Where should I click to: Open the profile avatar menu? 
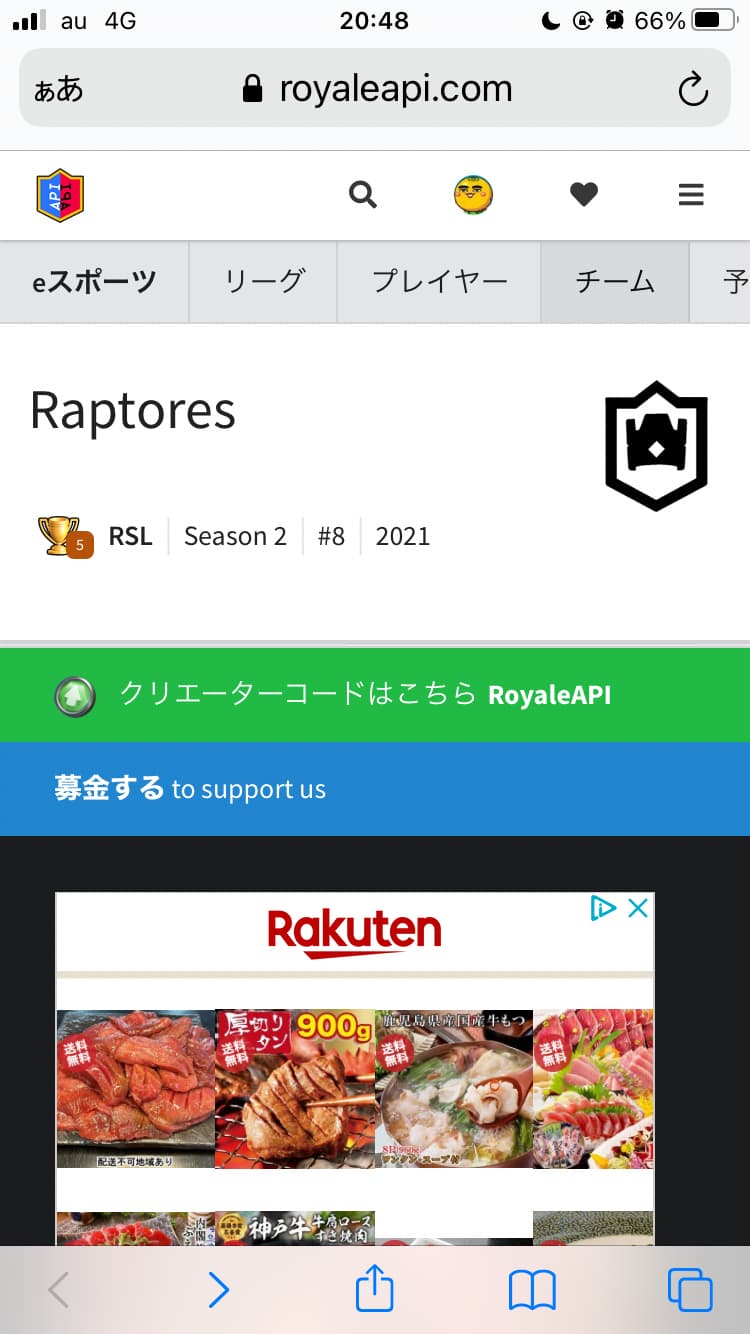tap(473, 194)
